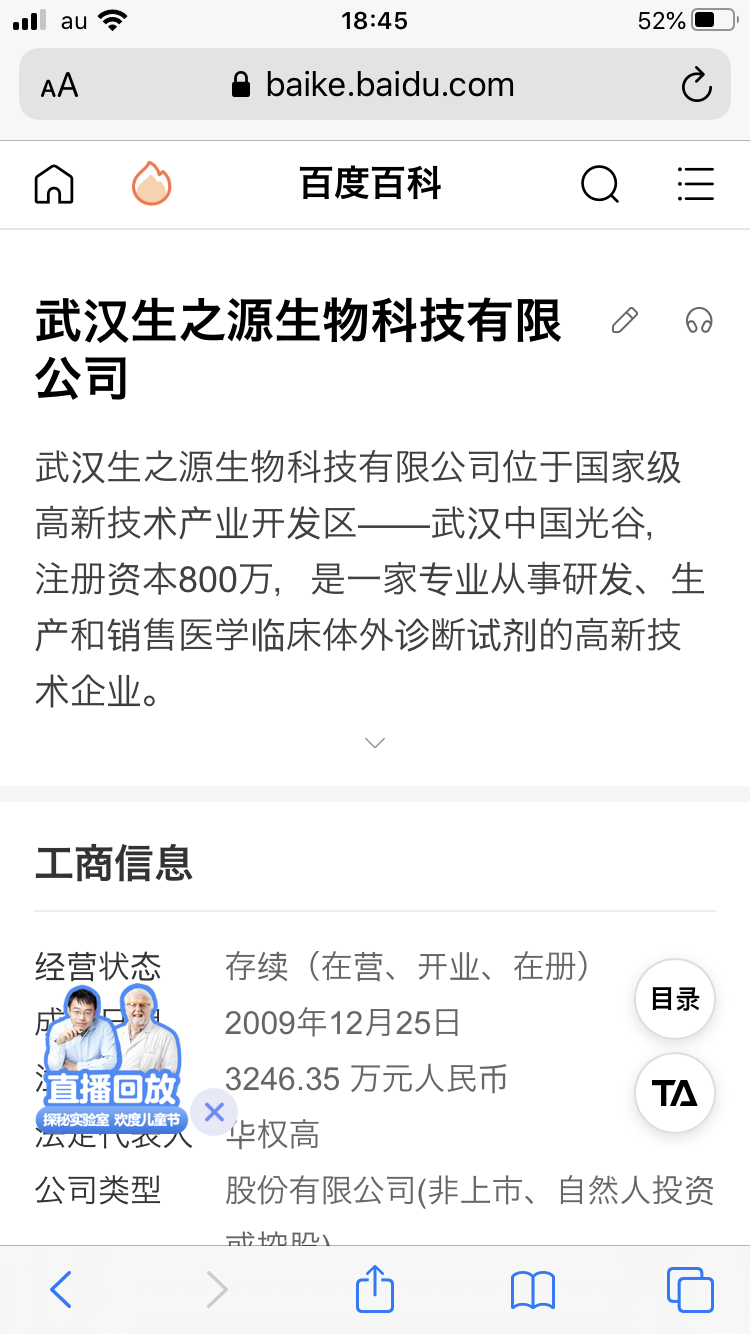Dismiss the 直播回放 floating banner
This screenshot has height=1334, width=750.
pyautogui.click(x=214, y=1112)
